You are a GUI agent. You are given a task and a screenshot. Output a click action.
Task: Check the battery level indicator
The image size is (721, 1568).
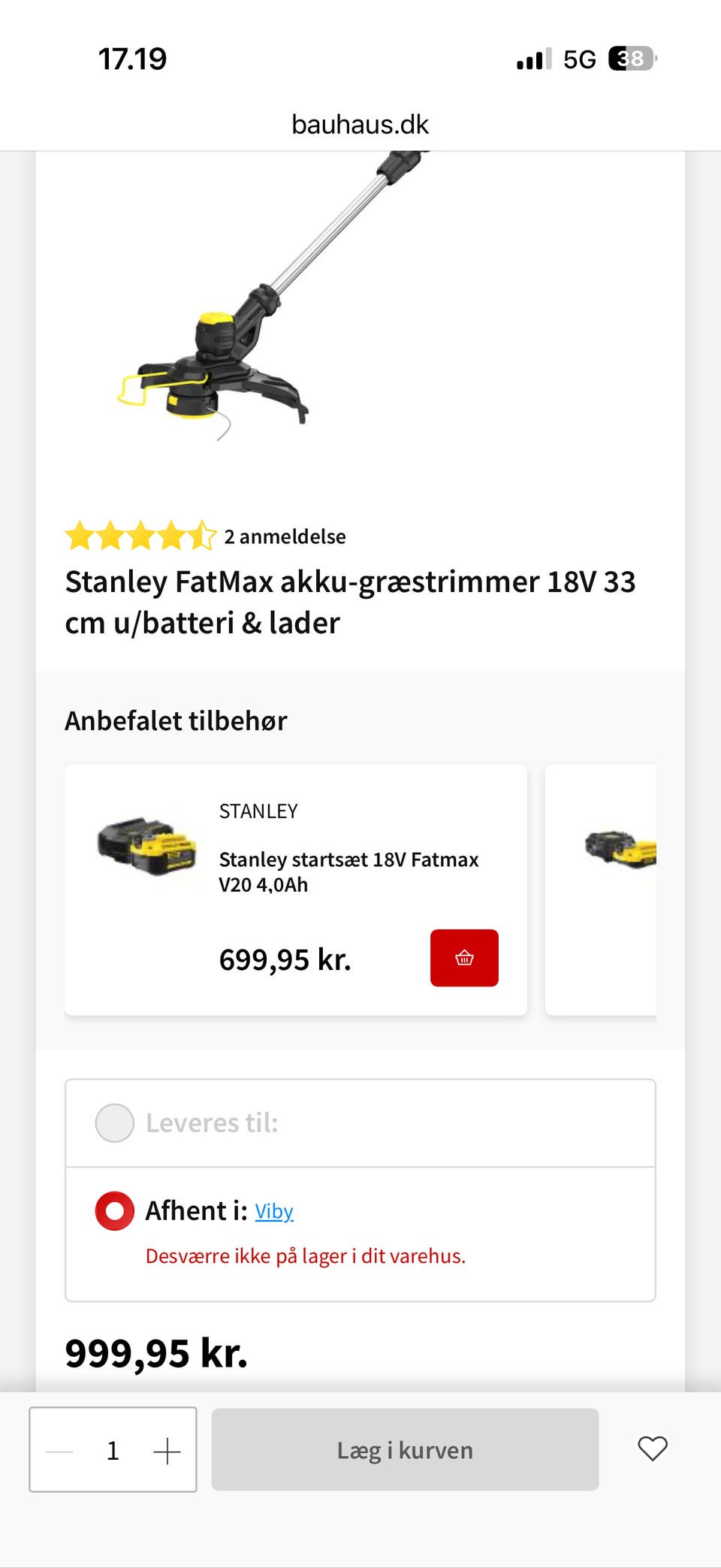click(x=631, y=59)
